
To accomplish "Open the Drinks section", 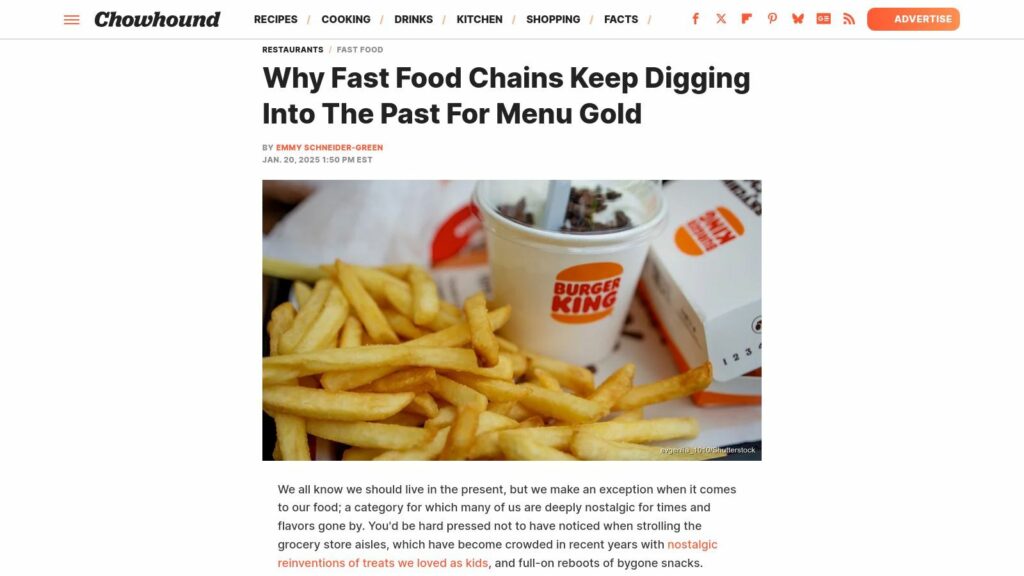I will [413, 19].
